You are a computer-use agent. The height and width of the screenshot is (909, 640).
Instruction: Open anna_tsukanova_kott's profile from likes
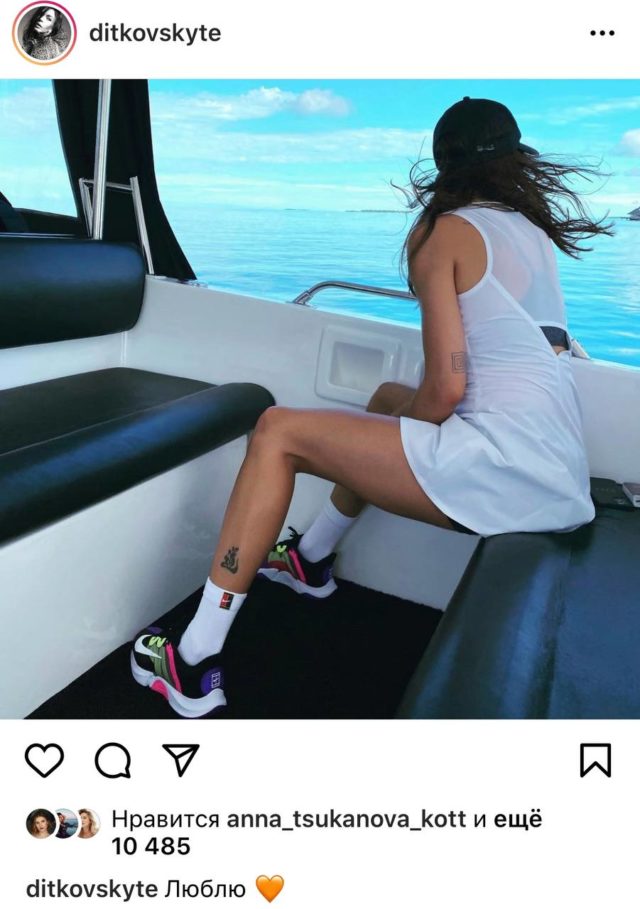[x=347, y=820]
